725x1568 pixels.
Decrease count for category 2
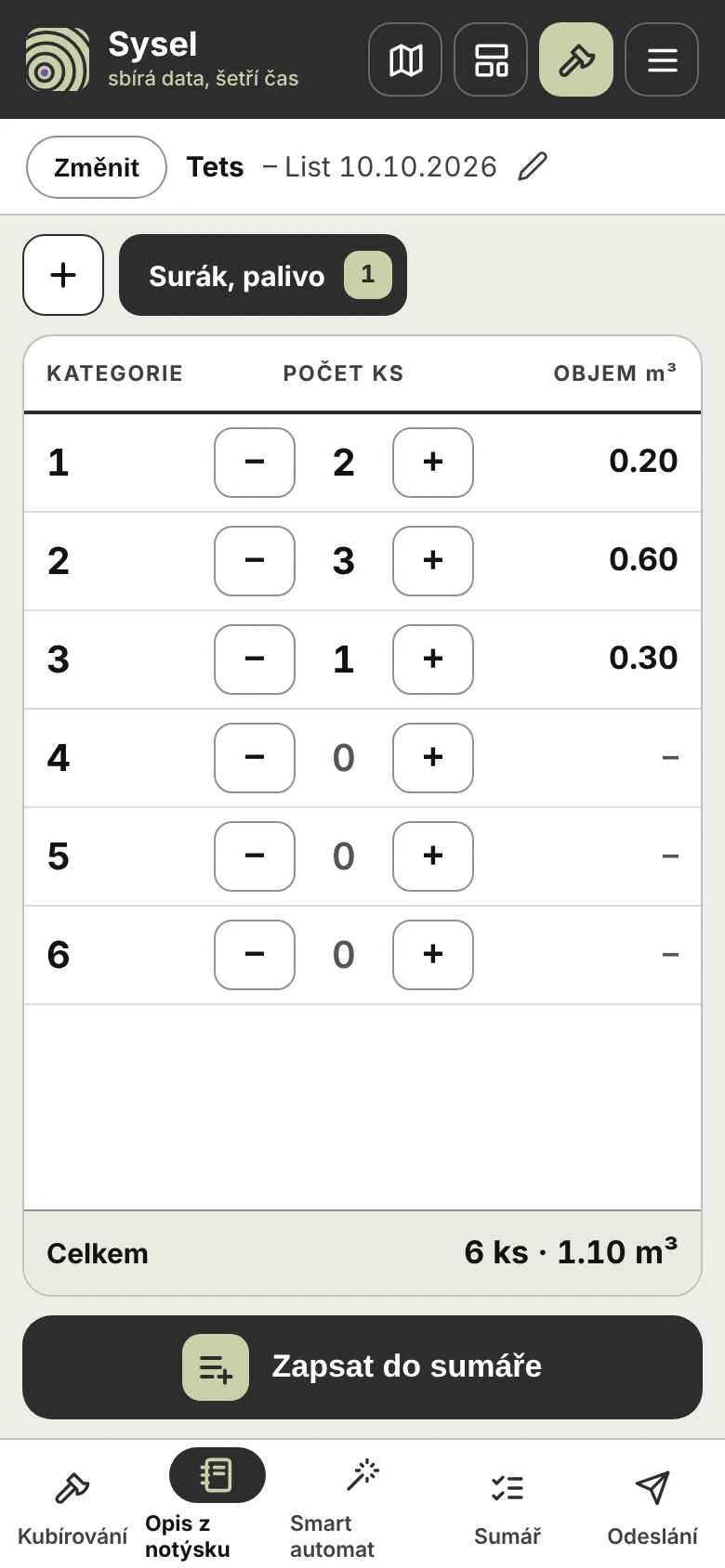click(255, 561)
